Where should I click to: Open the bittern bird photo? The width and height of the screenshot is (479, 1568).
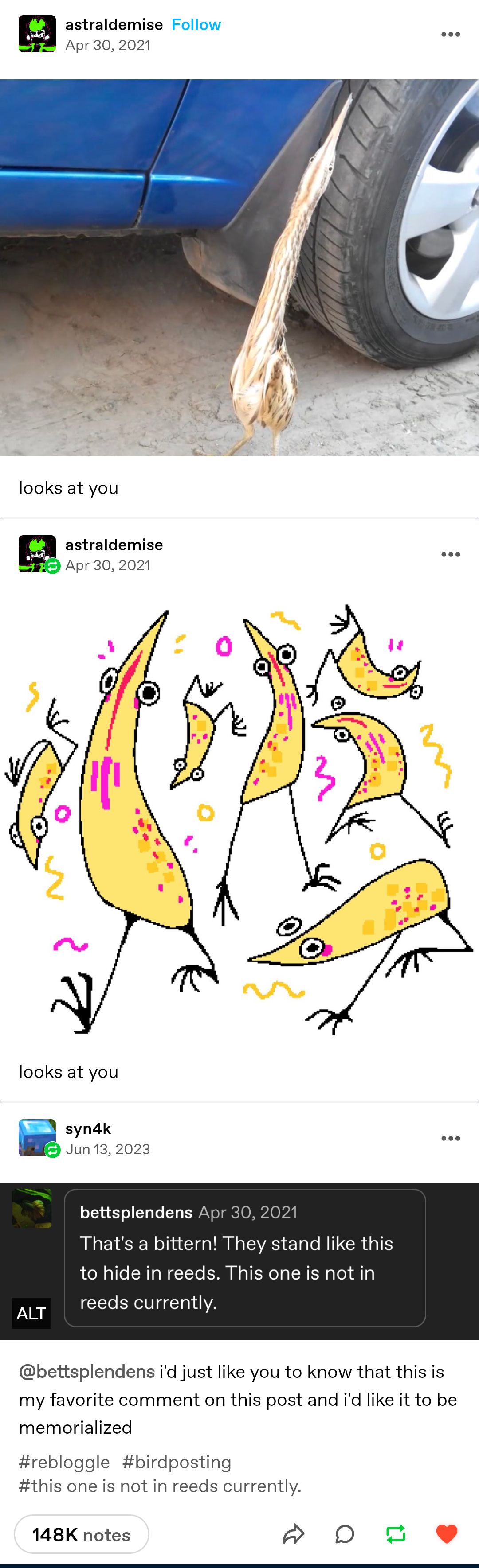pos(239,268)
